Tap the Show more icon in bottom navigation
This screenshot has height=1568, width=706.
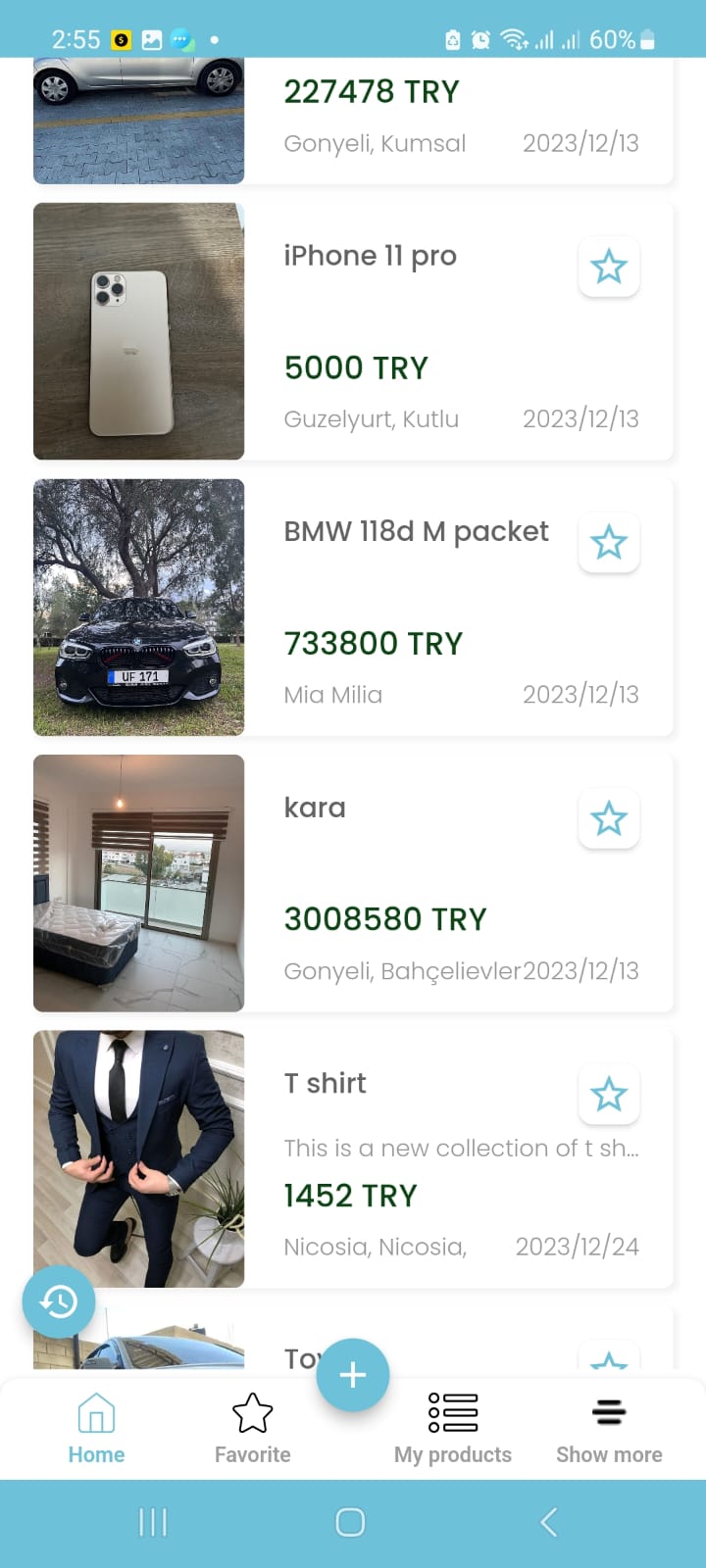coord(609,1414)
